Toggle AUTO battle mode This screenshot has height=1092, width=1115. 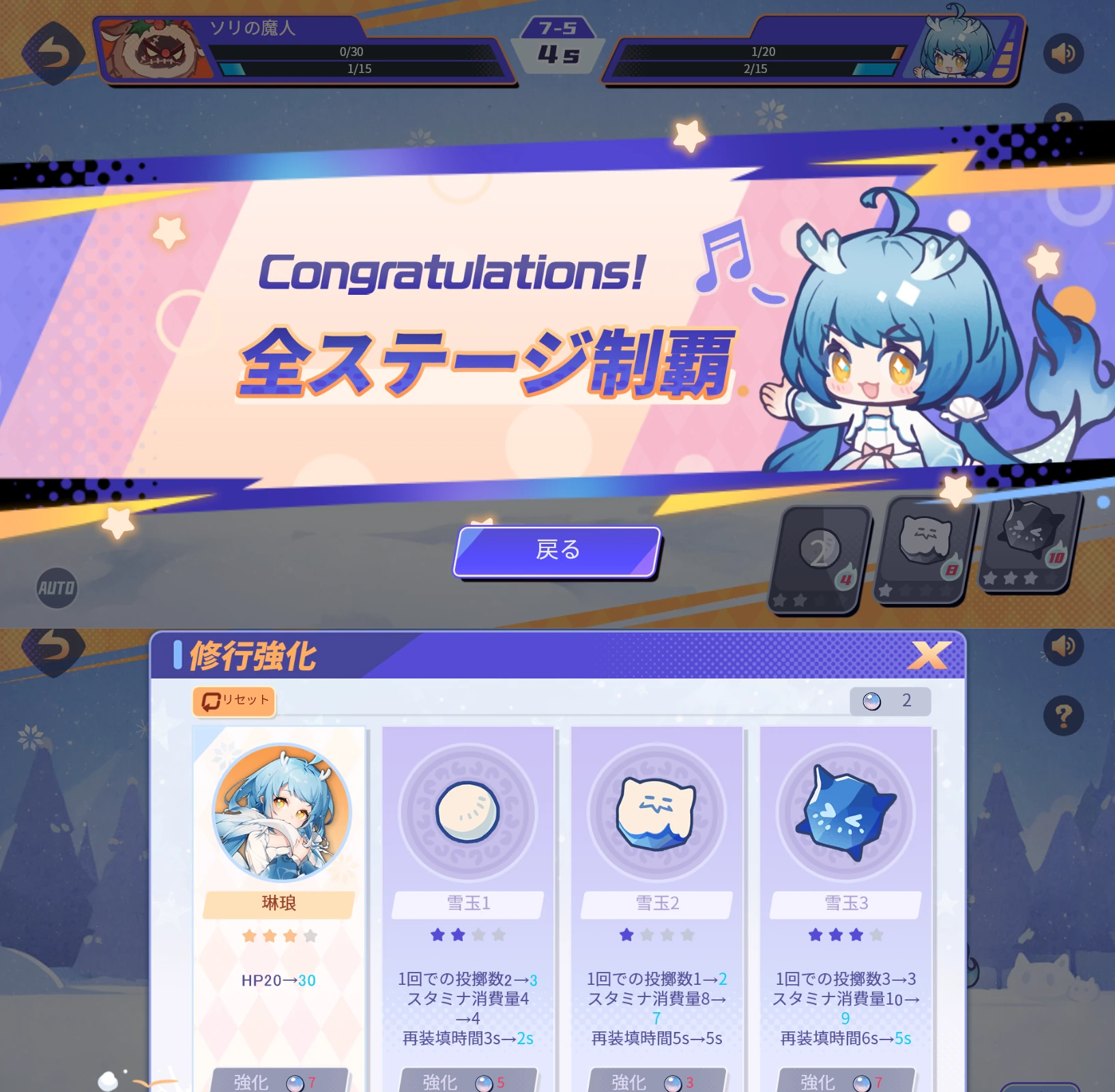point(57,588)
